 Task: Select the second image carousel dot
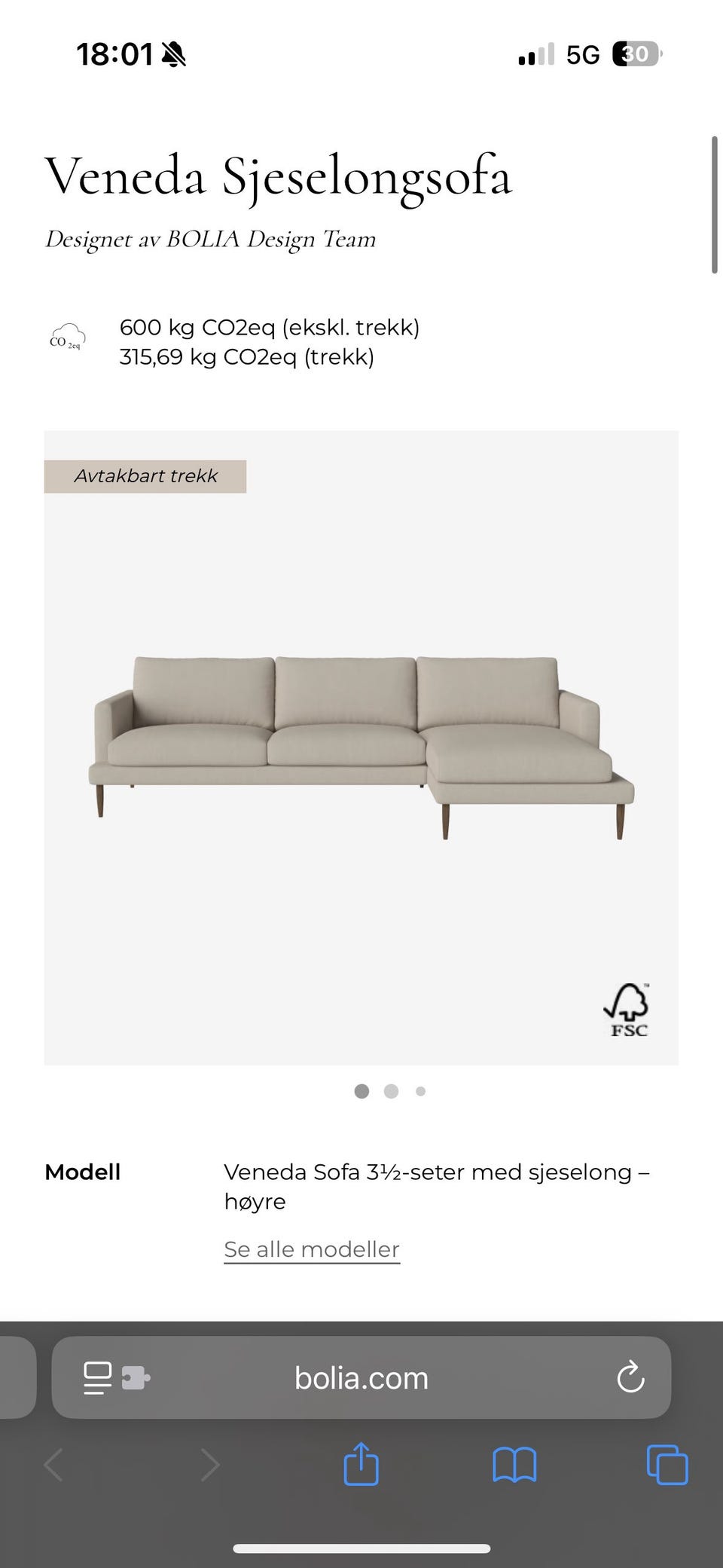point(391,1091)
